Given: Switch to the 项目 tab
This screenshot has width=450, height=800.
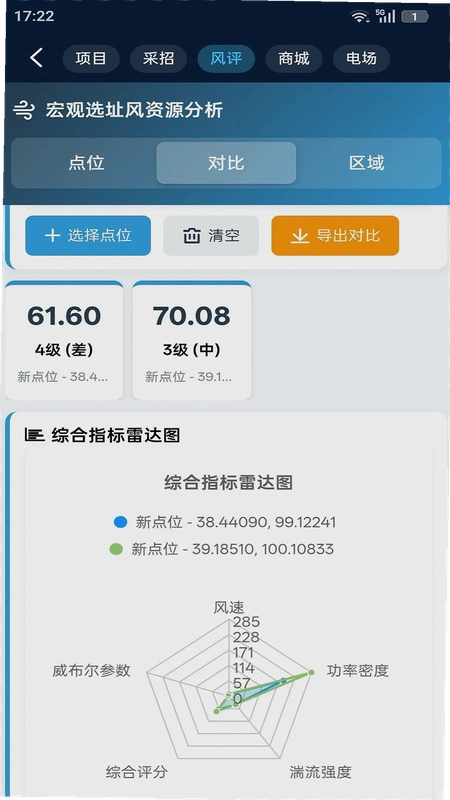Looking at the screenshot, I should click(x=91, y=59).
